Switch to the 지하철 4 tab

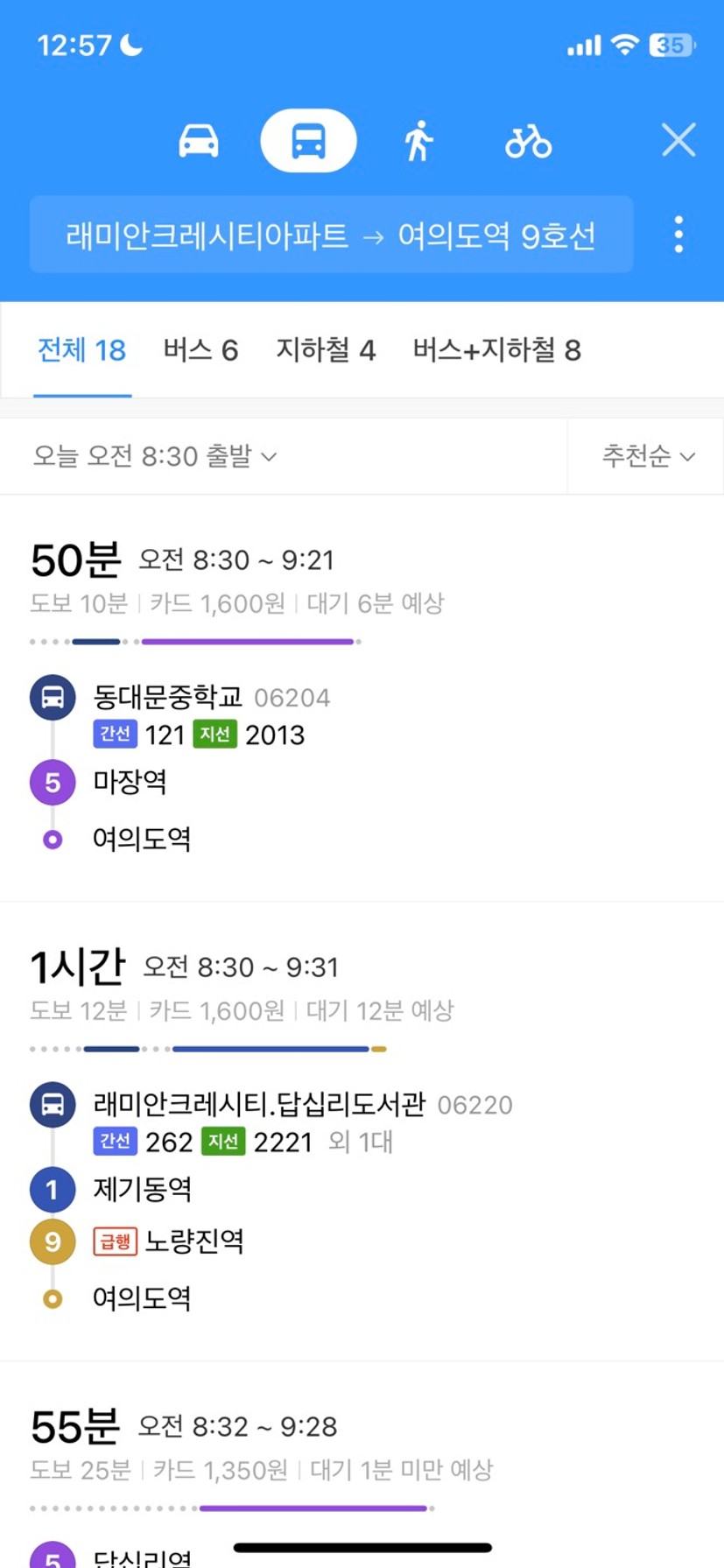[326, 350]
